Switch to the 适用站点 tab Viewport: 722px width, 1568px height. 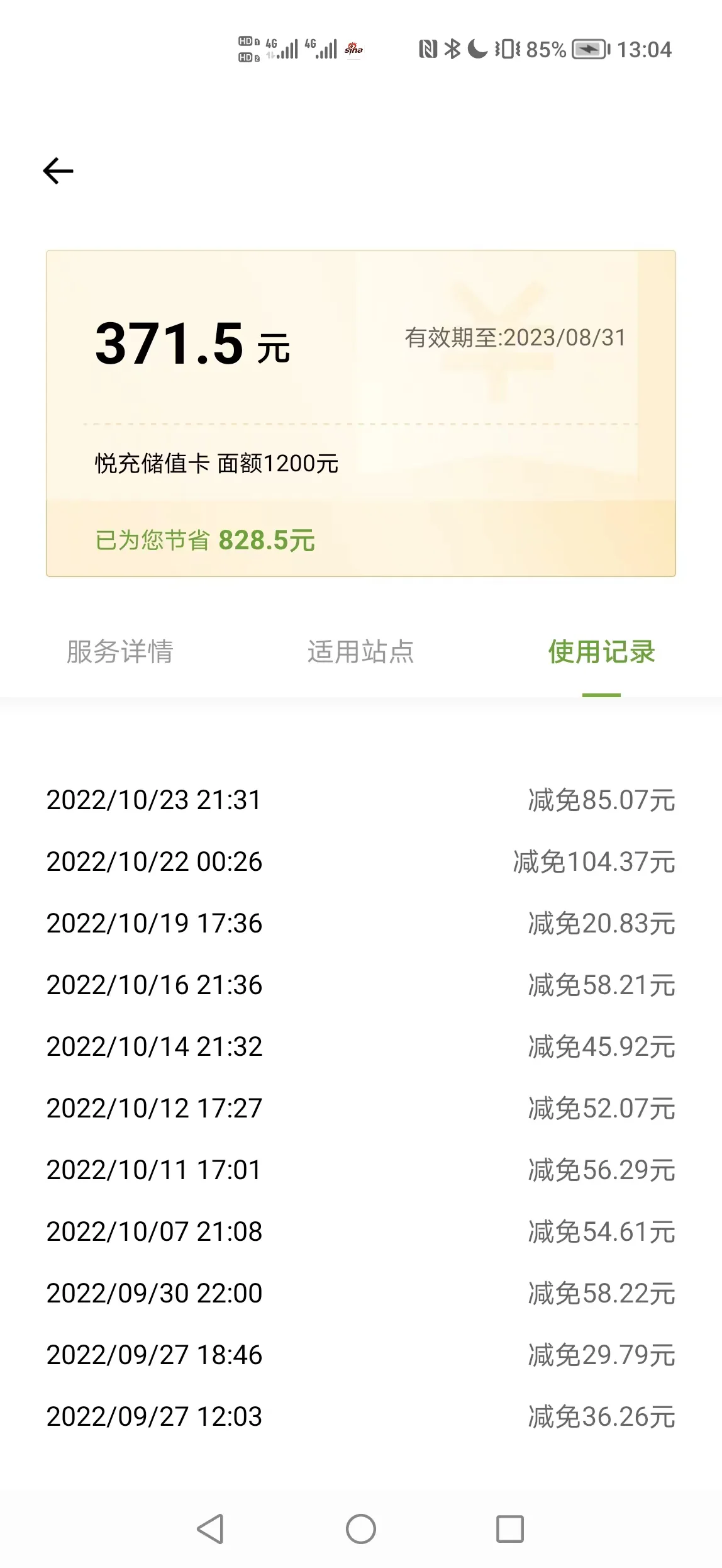tap(361, 651)
